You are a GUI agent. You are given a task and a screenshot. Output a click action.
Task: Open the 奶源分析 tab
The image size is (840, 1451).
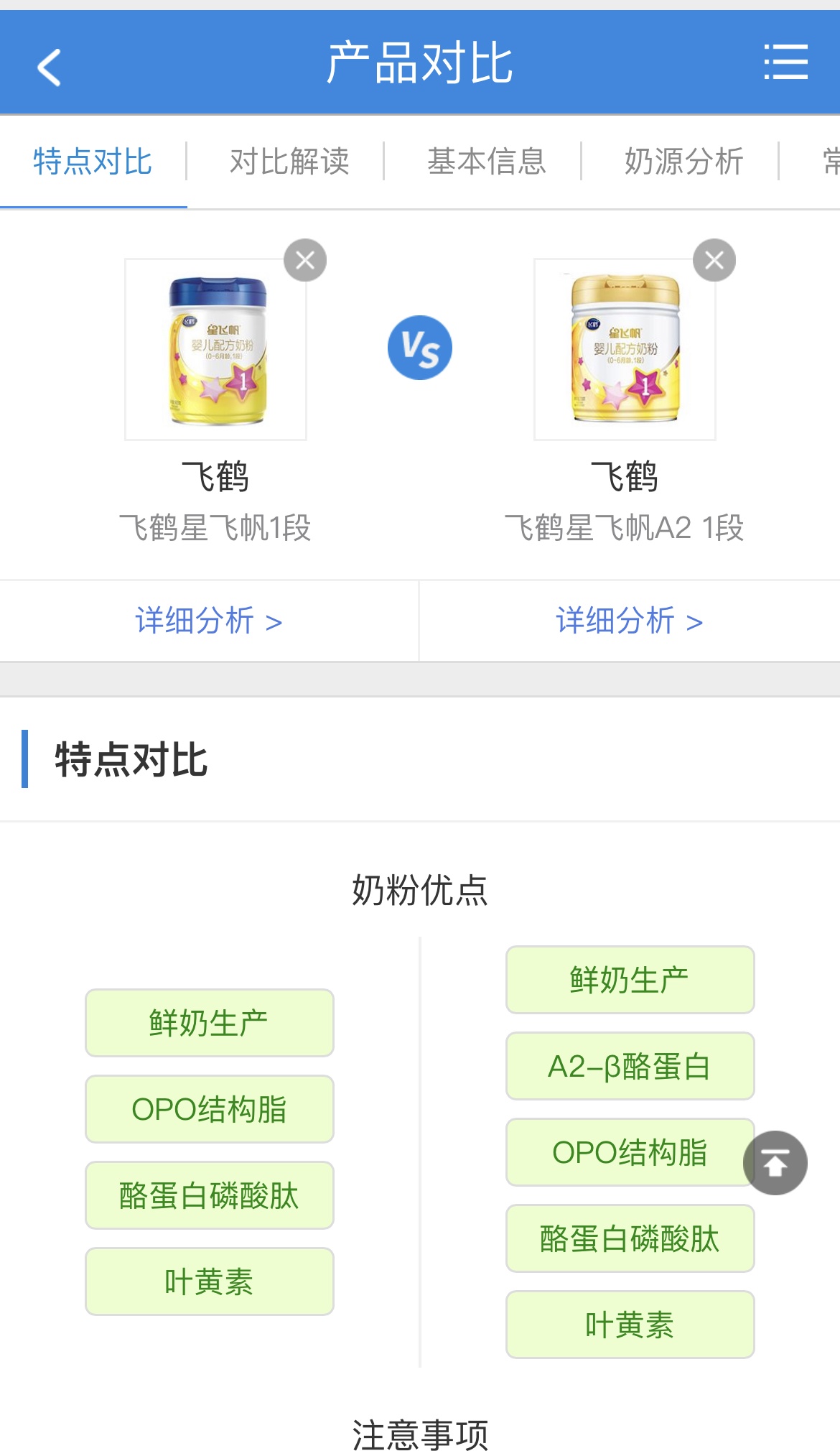click(683, 162)
